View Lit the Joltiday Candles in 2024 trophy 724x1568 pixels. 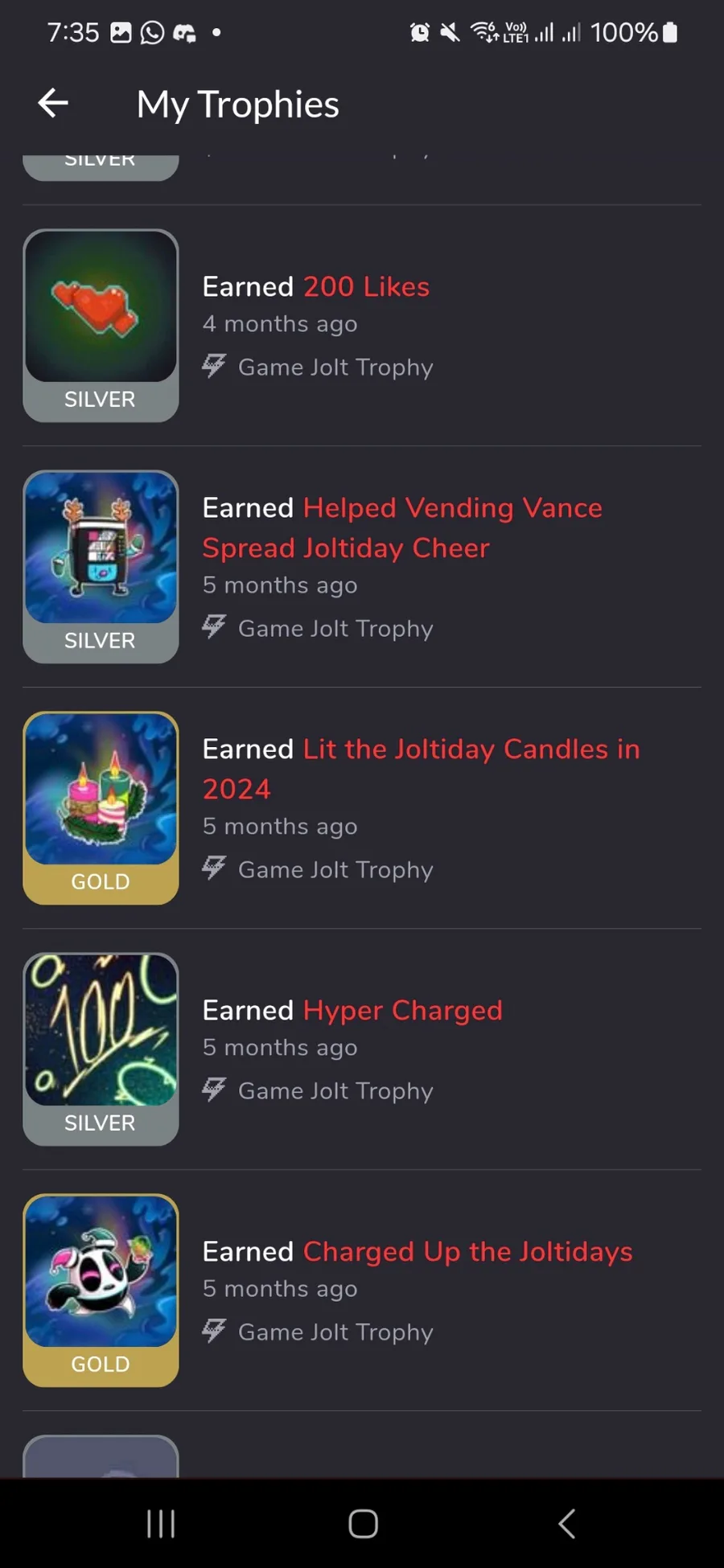[420, 768]
